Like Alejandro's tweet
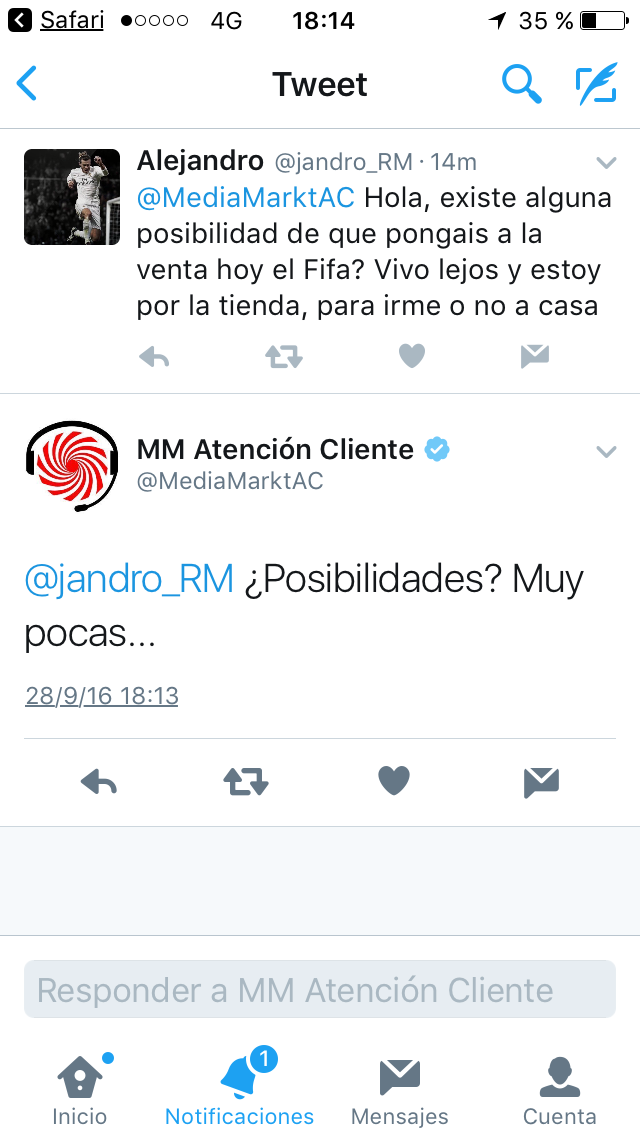 click(412, 356)
